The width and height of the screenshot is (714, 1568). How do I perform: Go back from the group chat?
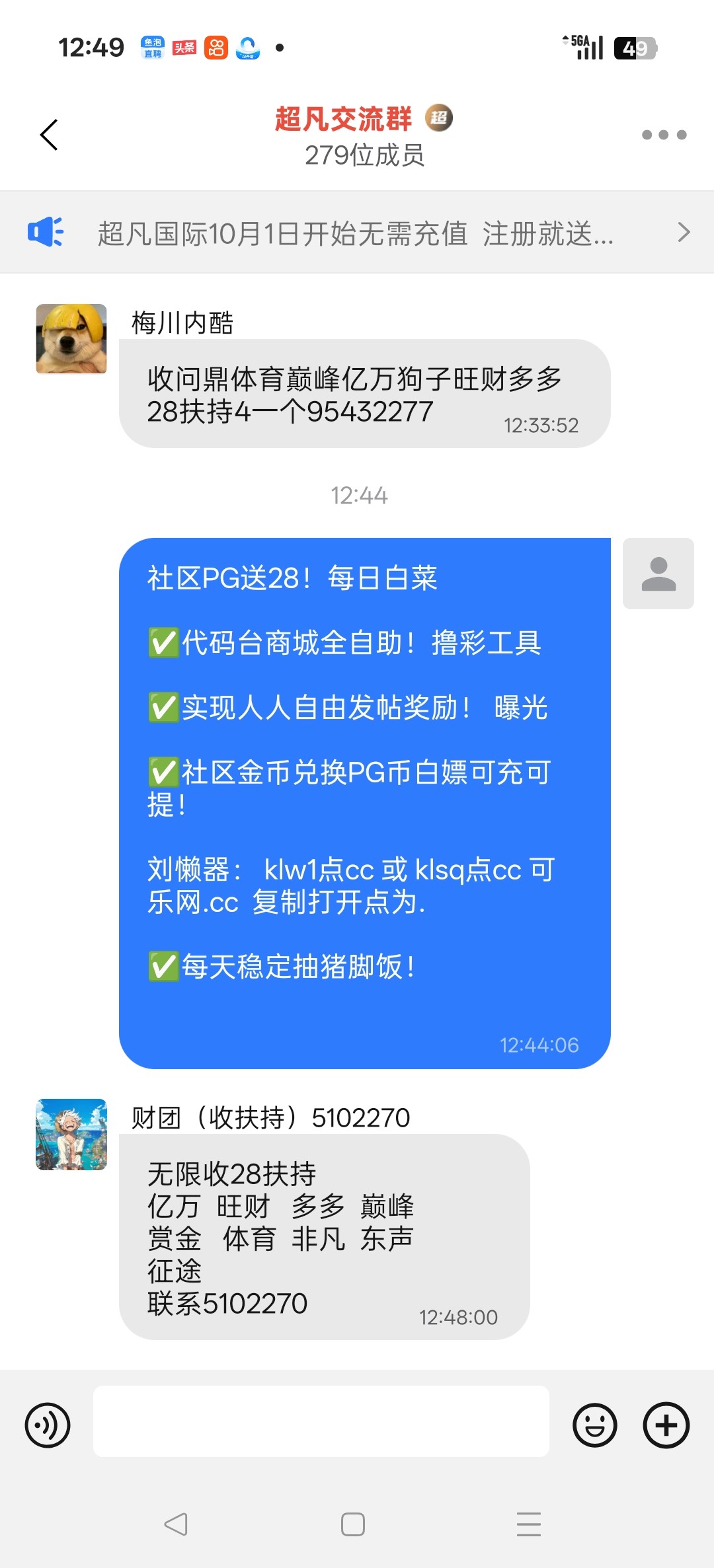(50, 135)
